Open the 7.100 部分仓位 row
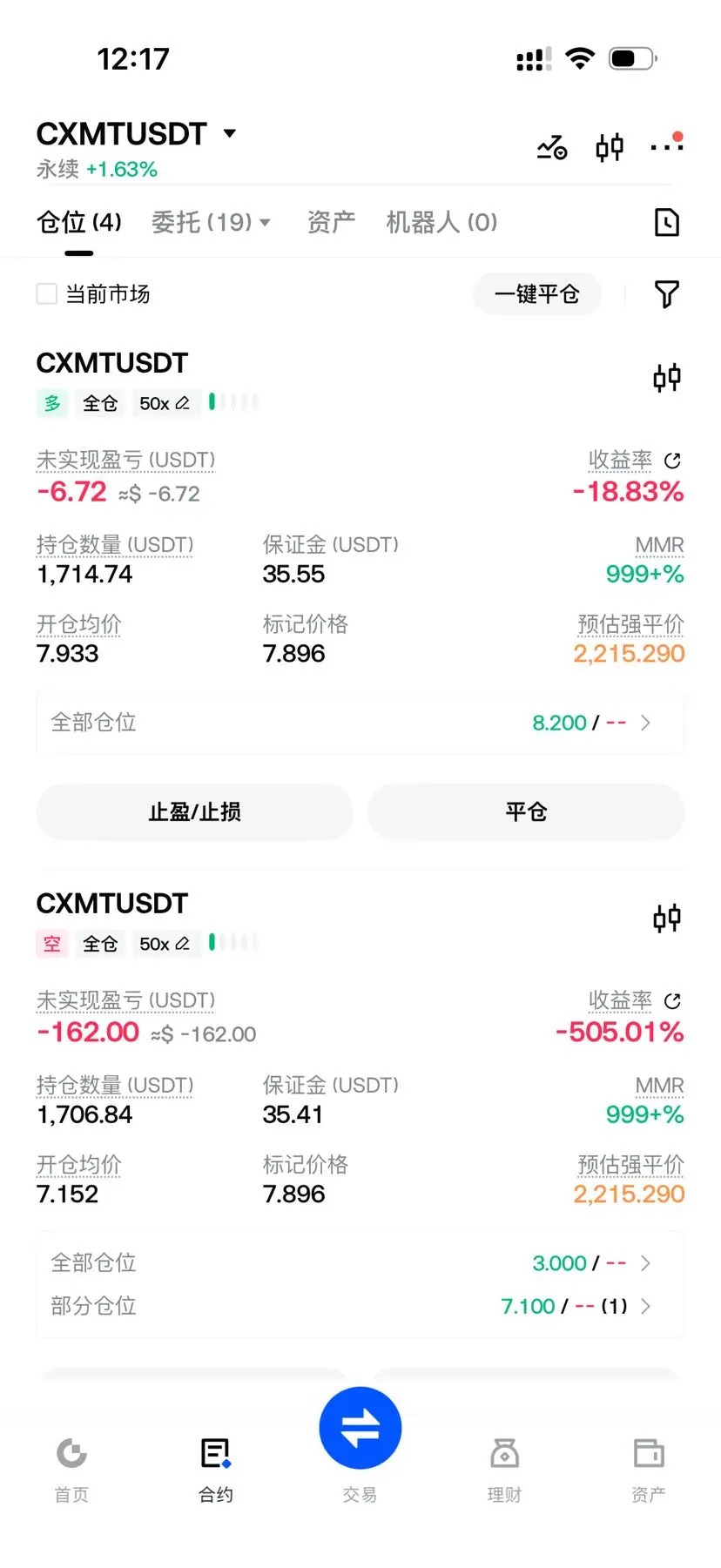Viewport: 721px width, 1568px height. coord(360,1306)
